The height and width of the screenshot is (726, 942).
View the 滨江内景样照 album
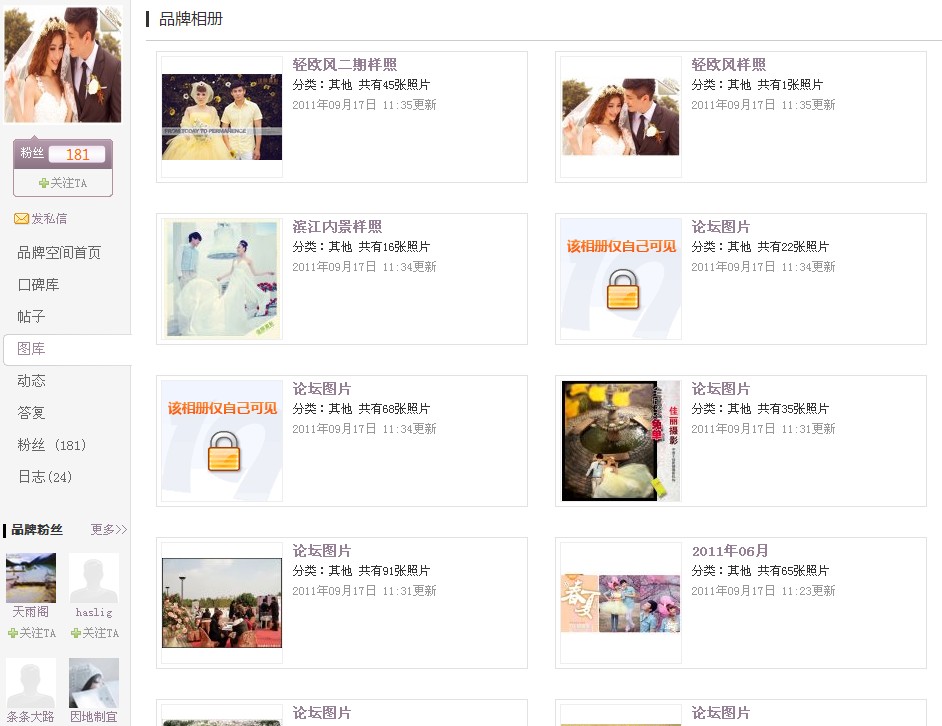[x=337, y=227]
